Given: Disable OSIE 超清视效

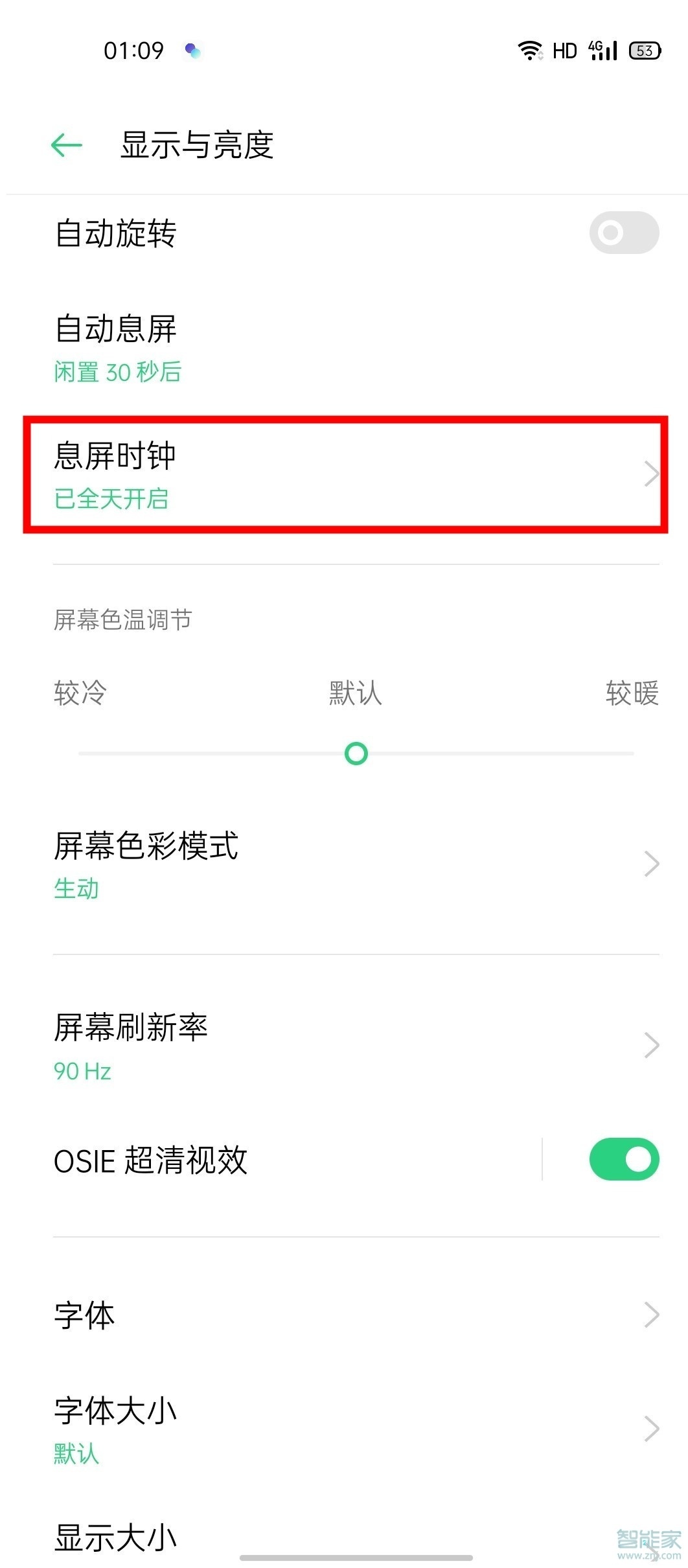Looking at the screenshot, I should (623, 1159).
